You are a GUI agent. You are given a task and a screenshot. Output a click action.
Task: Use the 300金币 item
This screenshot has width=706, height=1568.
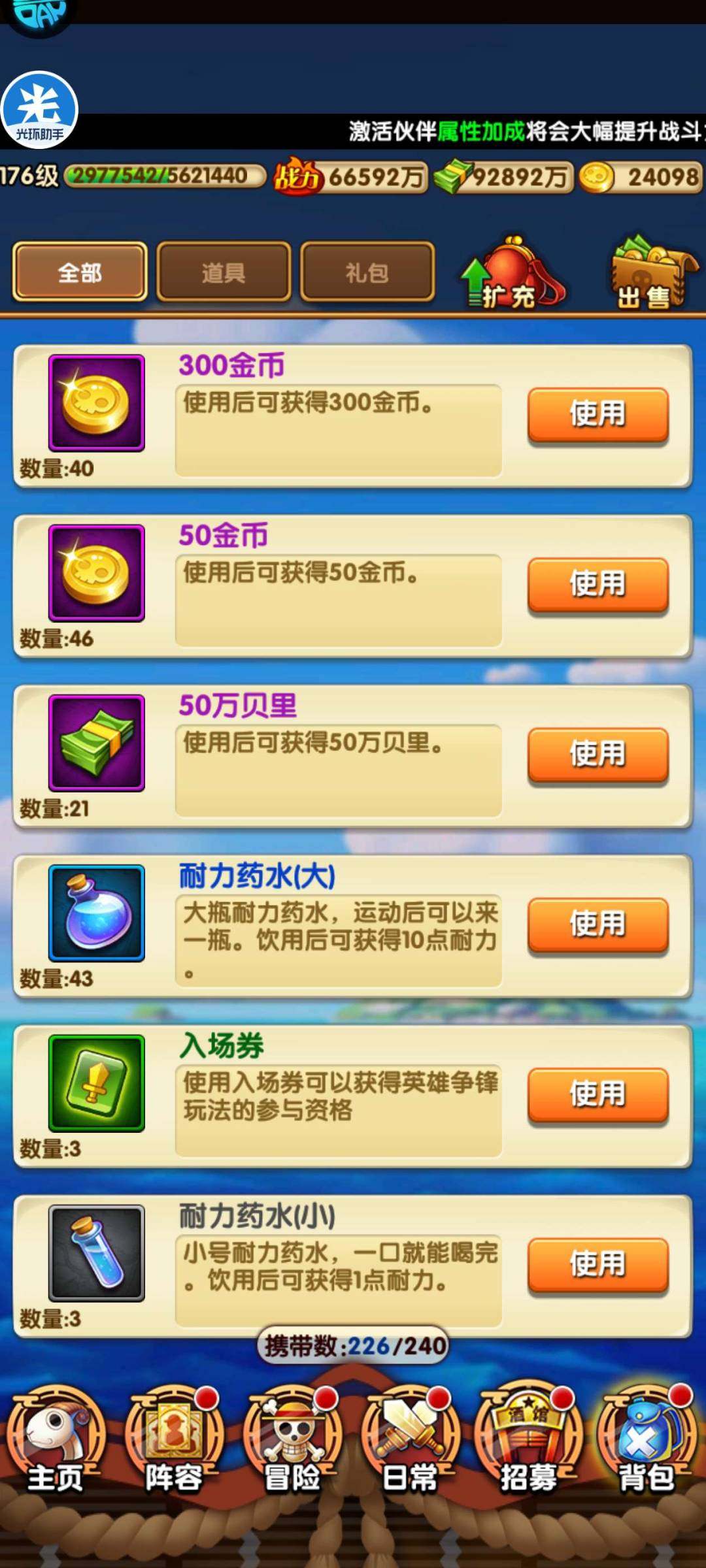pos(597,414)
